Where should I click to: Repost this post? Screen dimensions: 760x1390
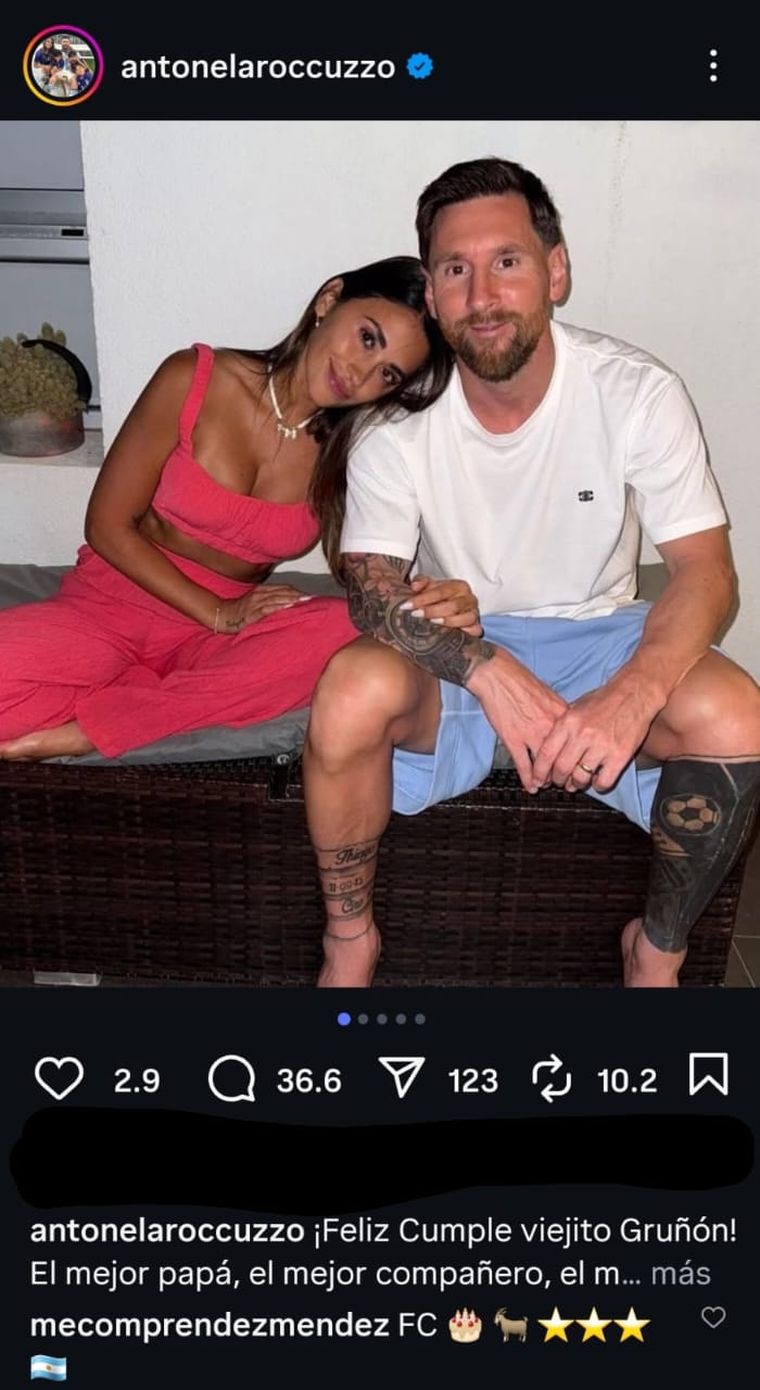[x=551, y=1079]
